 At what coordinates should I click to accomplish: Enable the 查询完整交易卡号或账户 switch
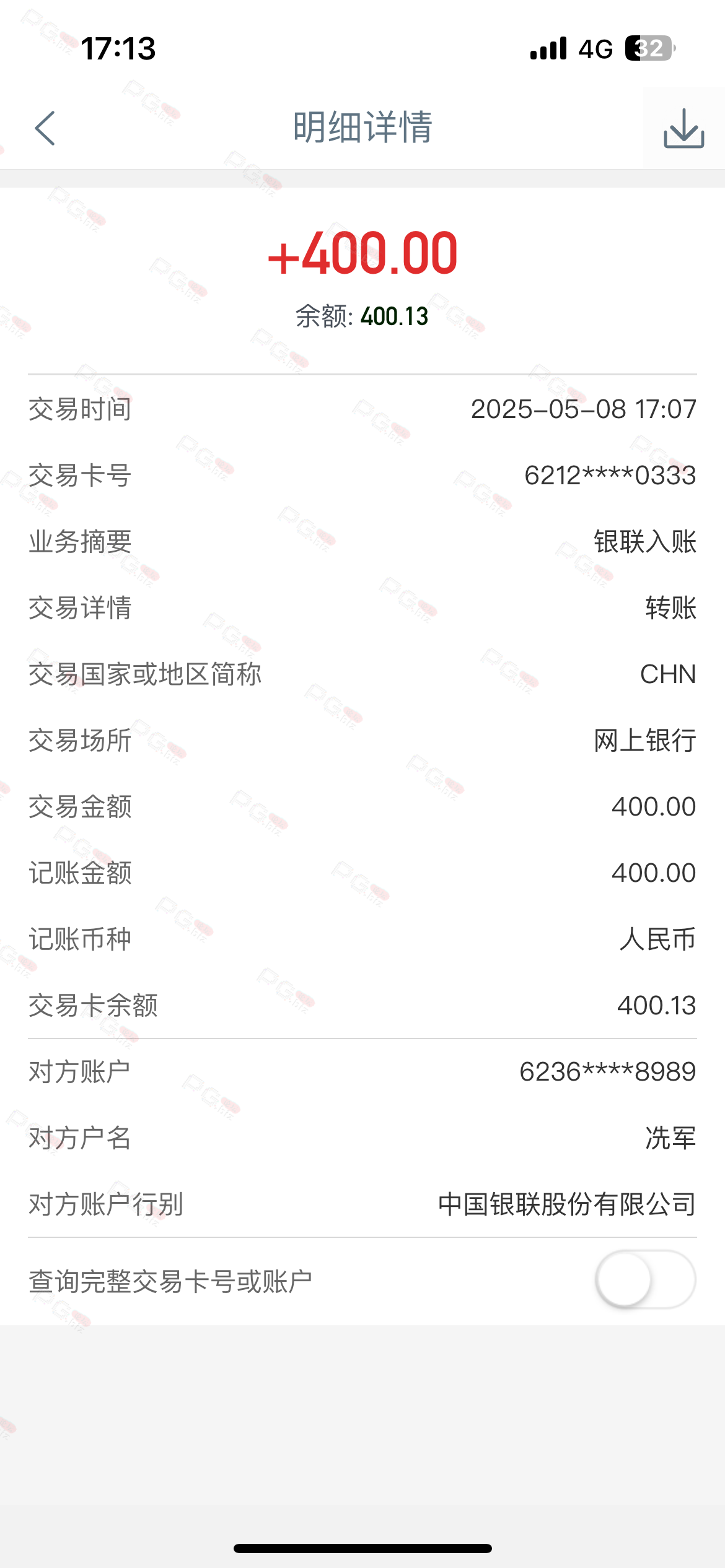[x=645, y=1279]
